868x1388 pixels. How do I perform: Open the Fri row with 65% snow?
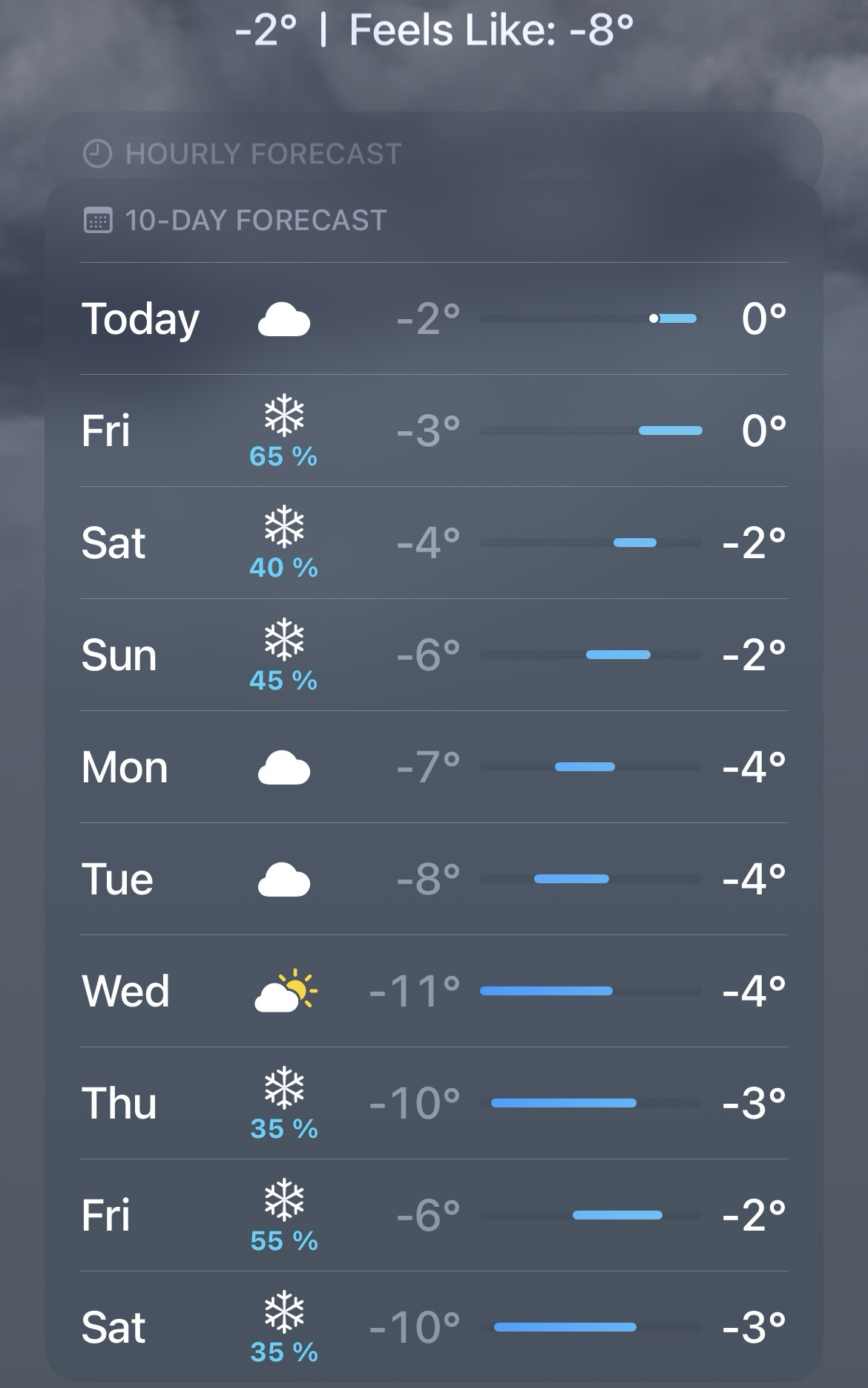click(433, 431)
